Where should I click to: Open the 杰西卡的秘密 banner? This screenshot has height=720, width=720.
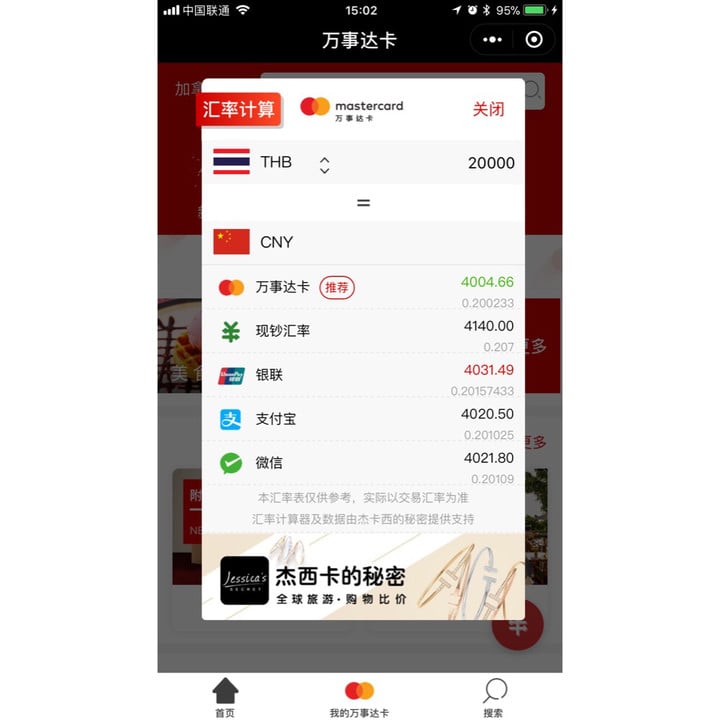tap(362, 578)
